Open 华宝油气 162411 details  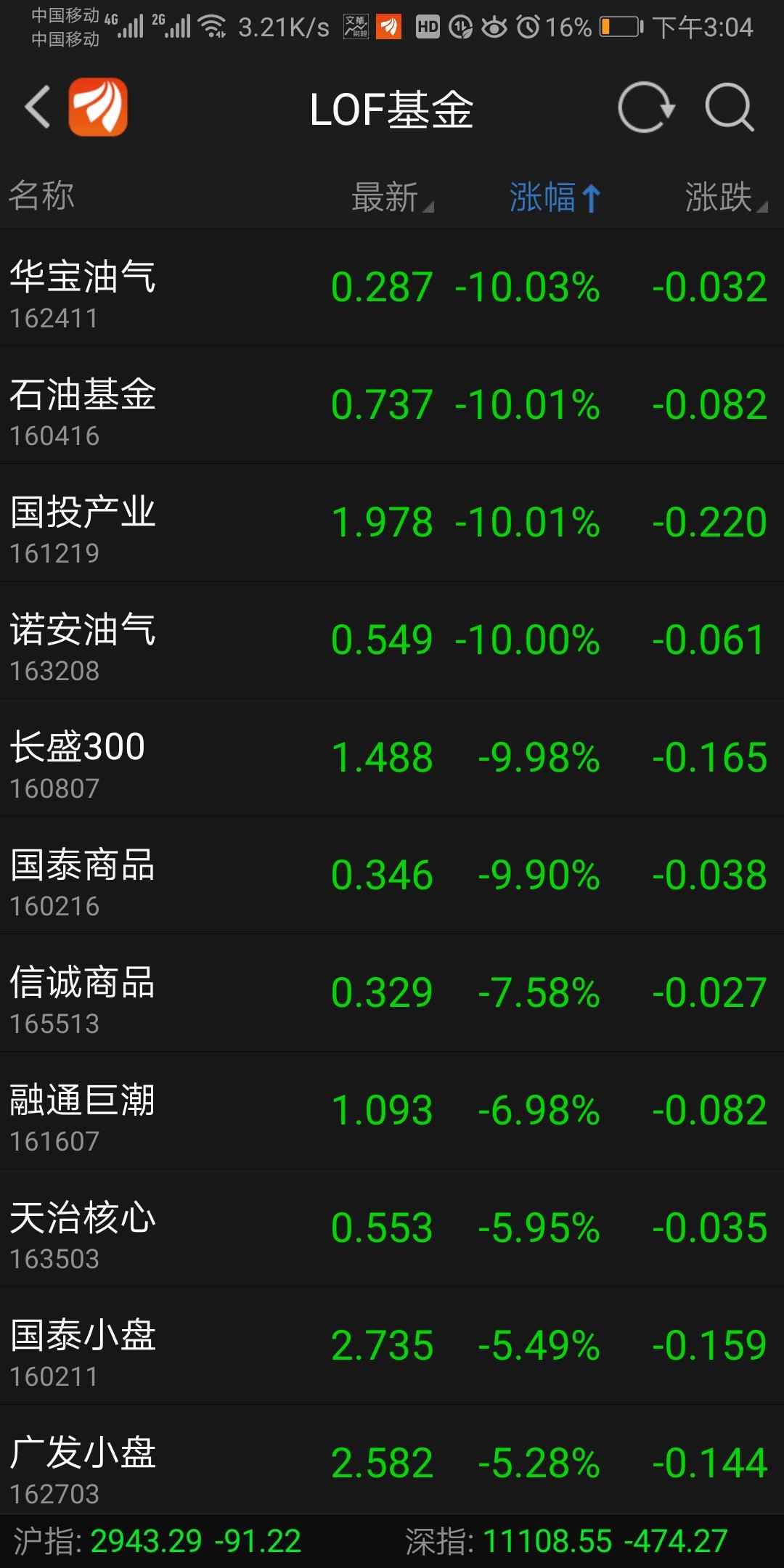pos(392,287)
